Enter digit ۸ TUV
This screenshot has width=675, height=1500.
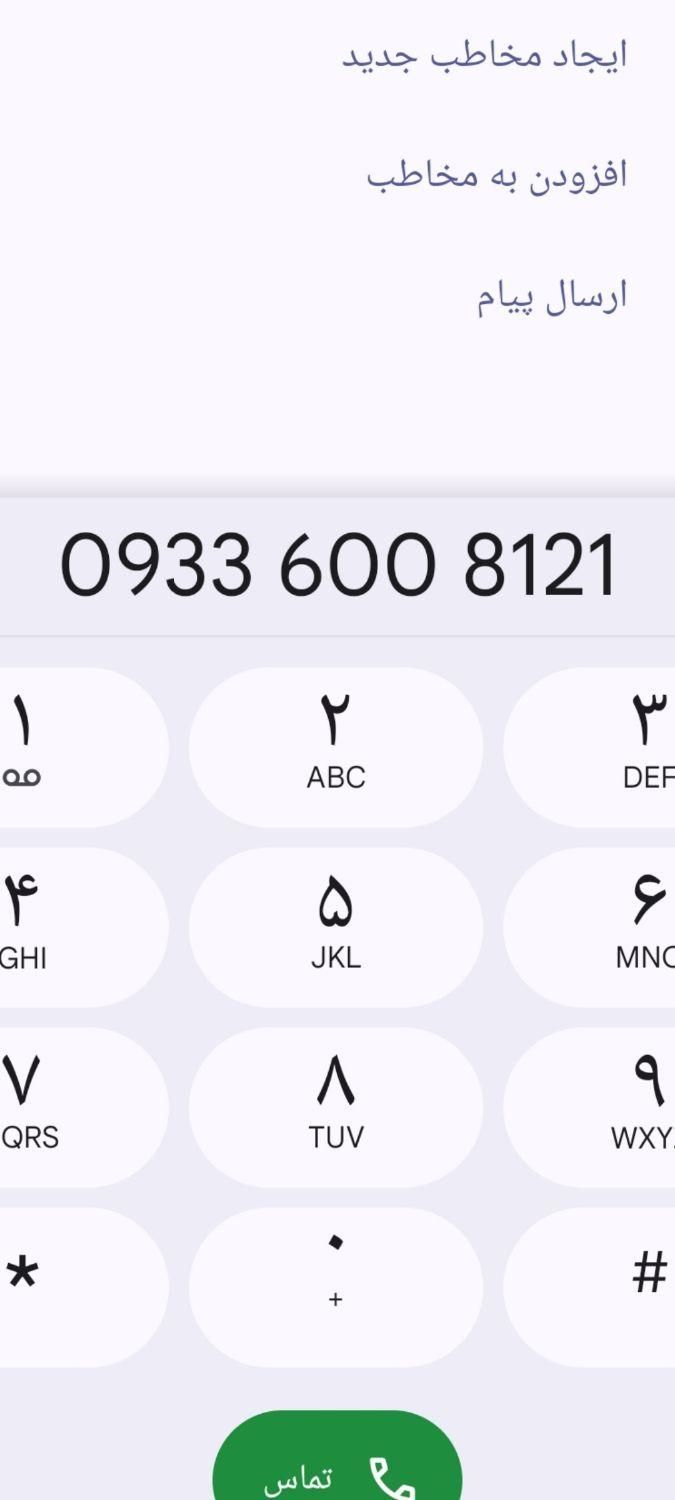tap(336, 1107)
